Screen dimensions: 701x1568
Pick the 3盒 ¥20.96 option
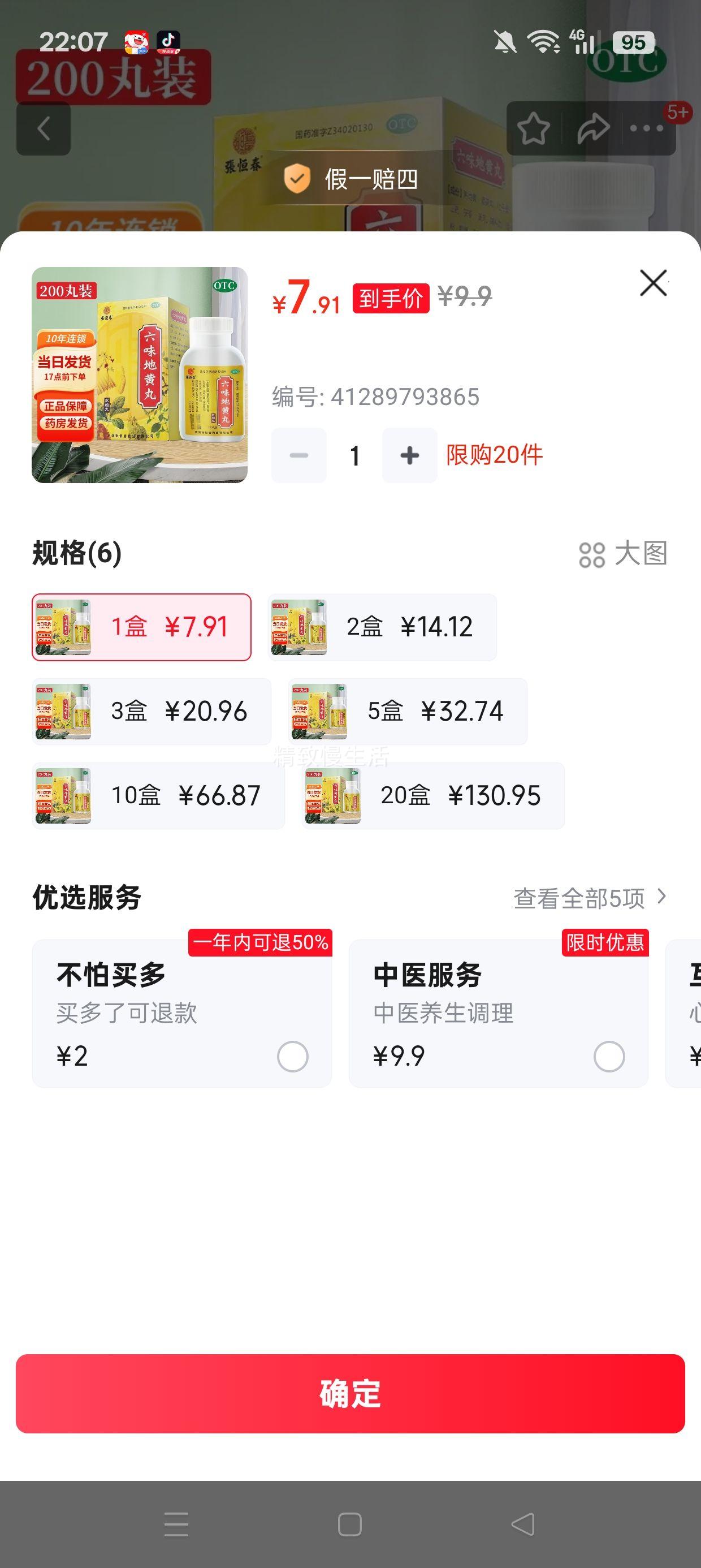(152, 711)
